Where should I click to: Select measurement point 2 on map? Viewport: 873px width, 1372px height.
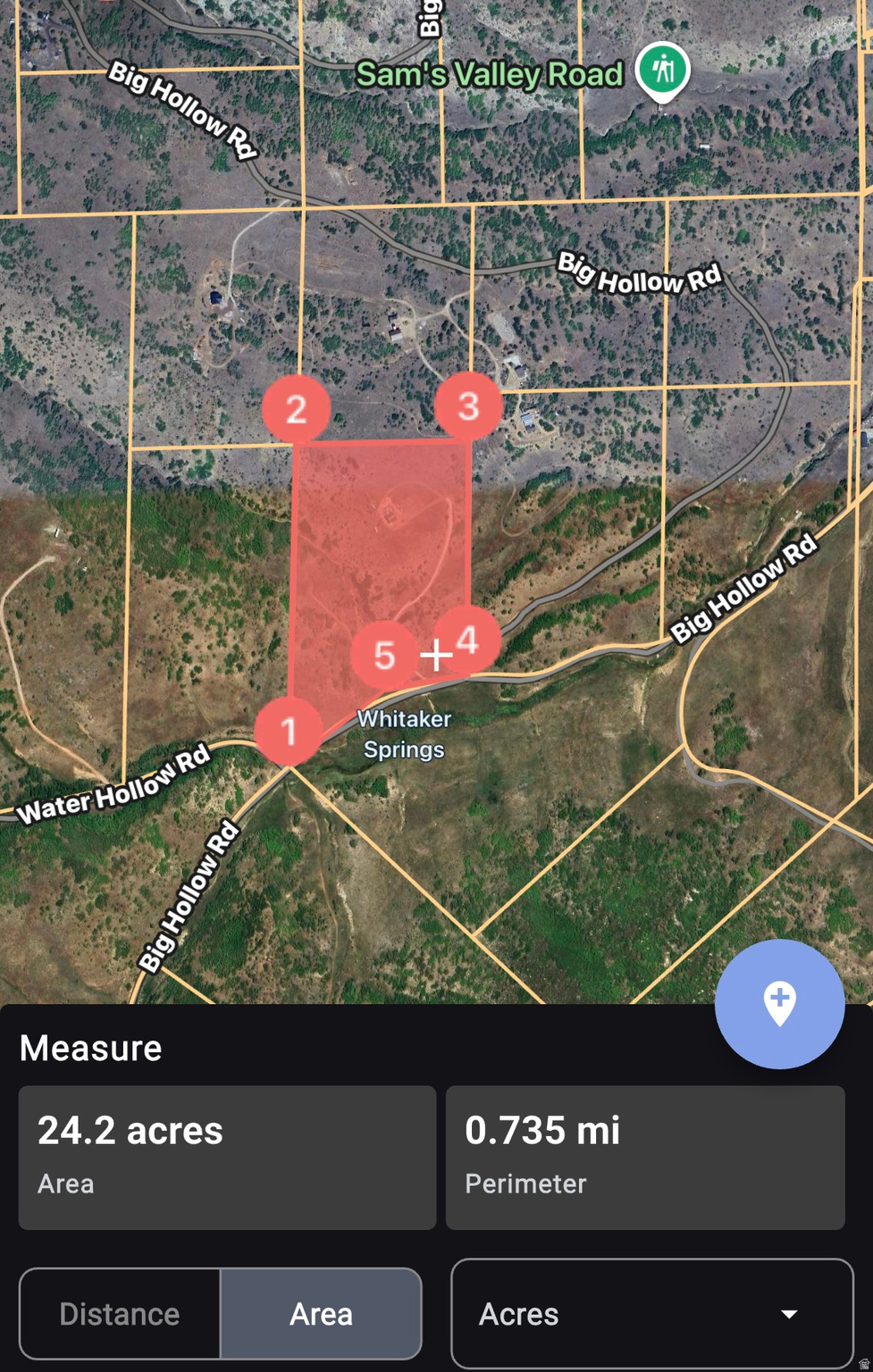coord(296,409)
